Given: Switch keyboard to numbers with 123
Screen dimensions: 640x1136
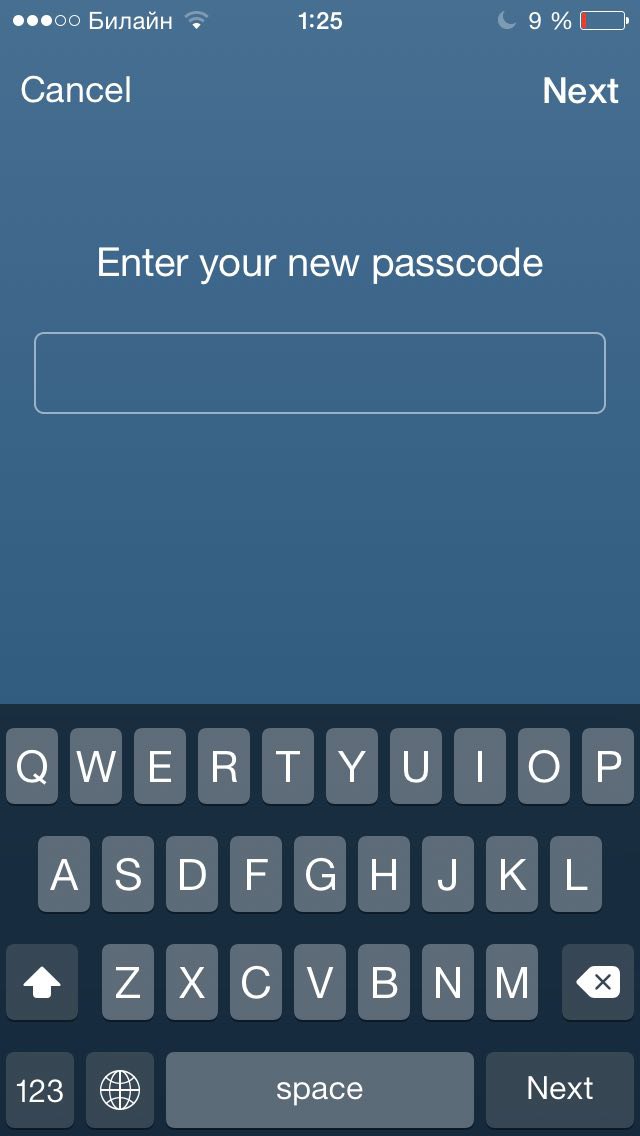Looking at the screenshot, I should [40, 1089].
